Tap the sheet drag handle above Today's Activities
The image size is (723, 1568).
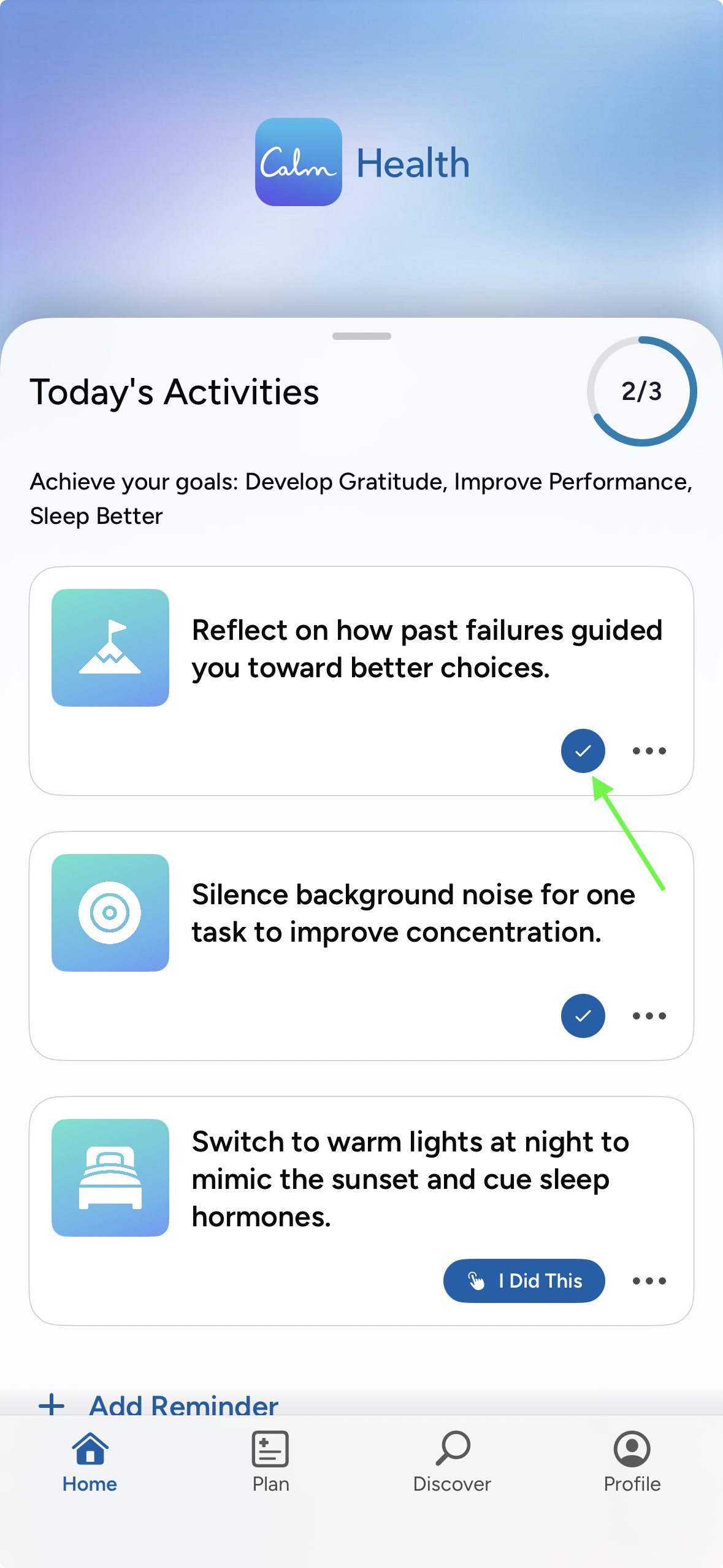362,336
